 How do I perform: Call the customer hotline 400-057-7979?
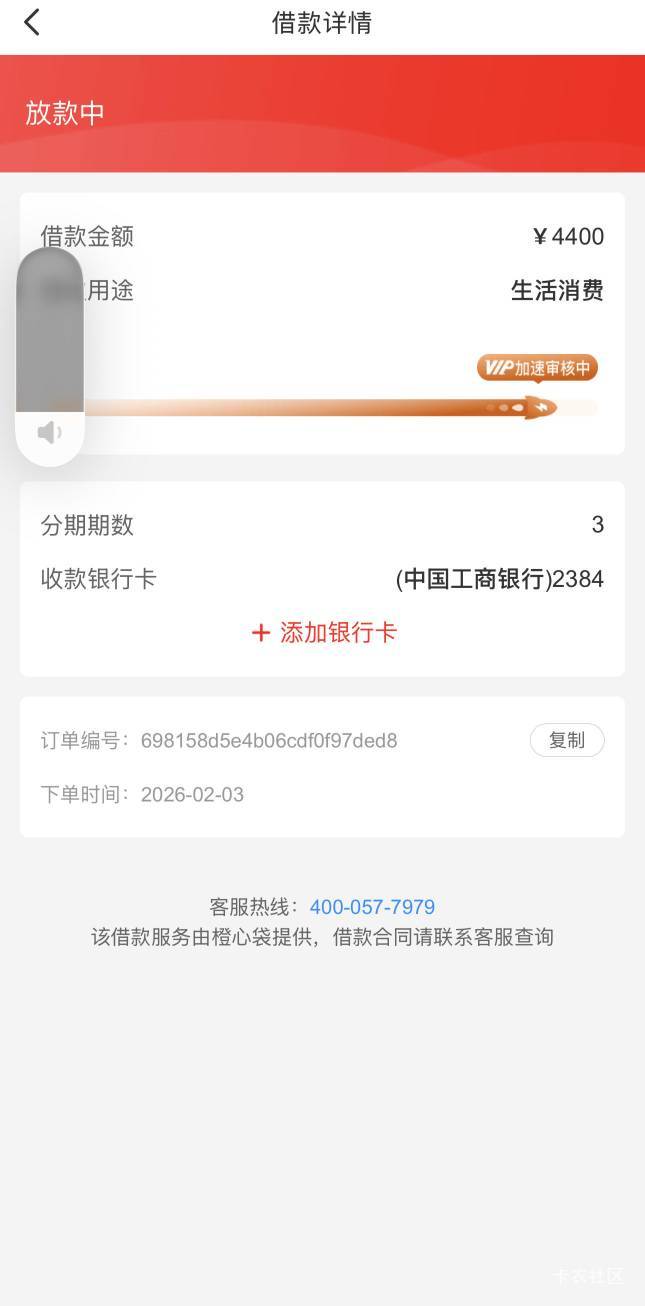tap(372, 907)
